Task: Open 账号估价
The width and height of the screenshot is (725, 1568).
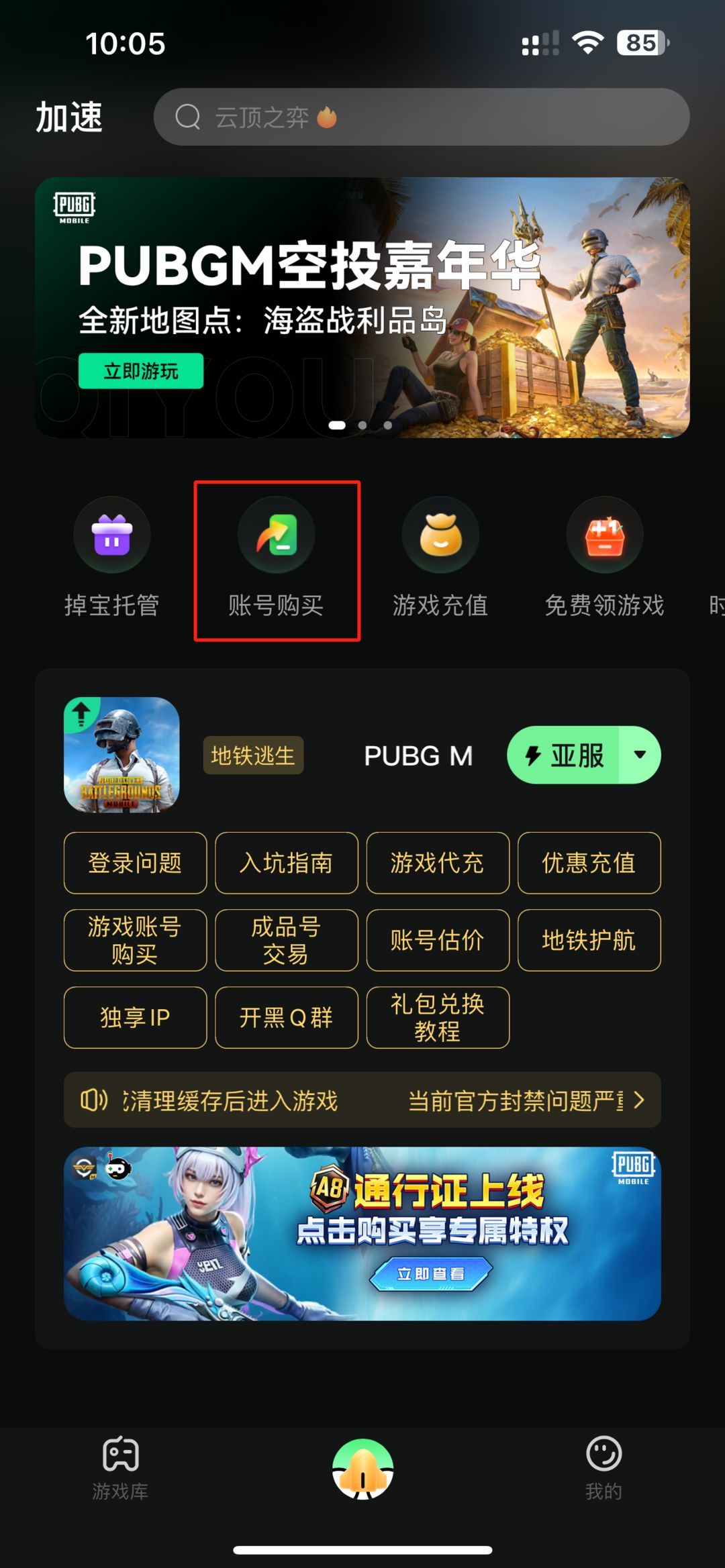Action: (x=438, y=940)
